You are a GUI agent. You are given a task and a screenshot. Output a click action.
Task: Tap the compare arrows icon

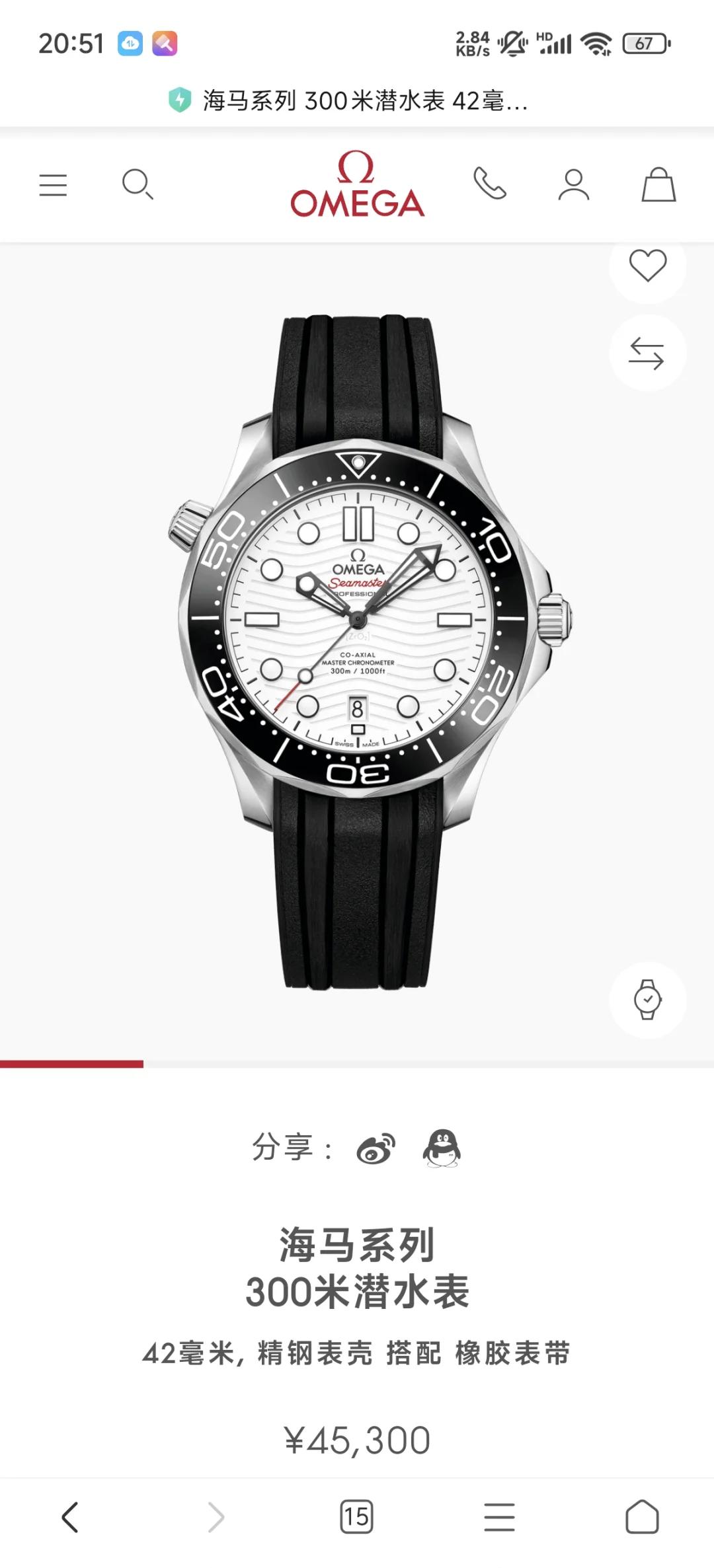647,353
